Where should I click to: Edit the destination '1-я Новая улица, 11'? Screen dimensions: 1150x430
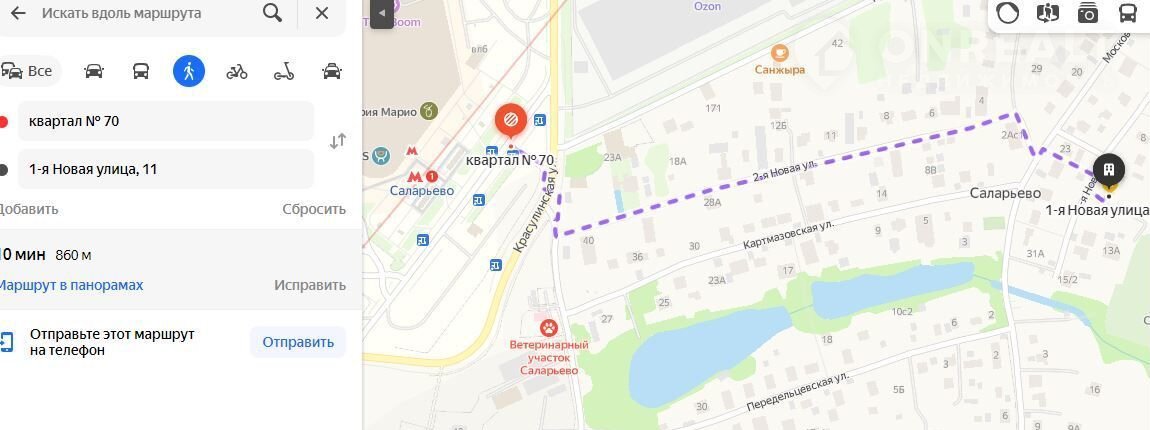click(165, 169)
